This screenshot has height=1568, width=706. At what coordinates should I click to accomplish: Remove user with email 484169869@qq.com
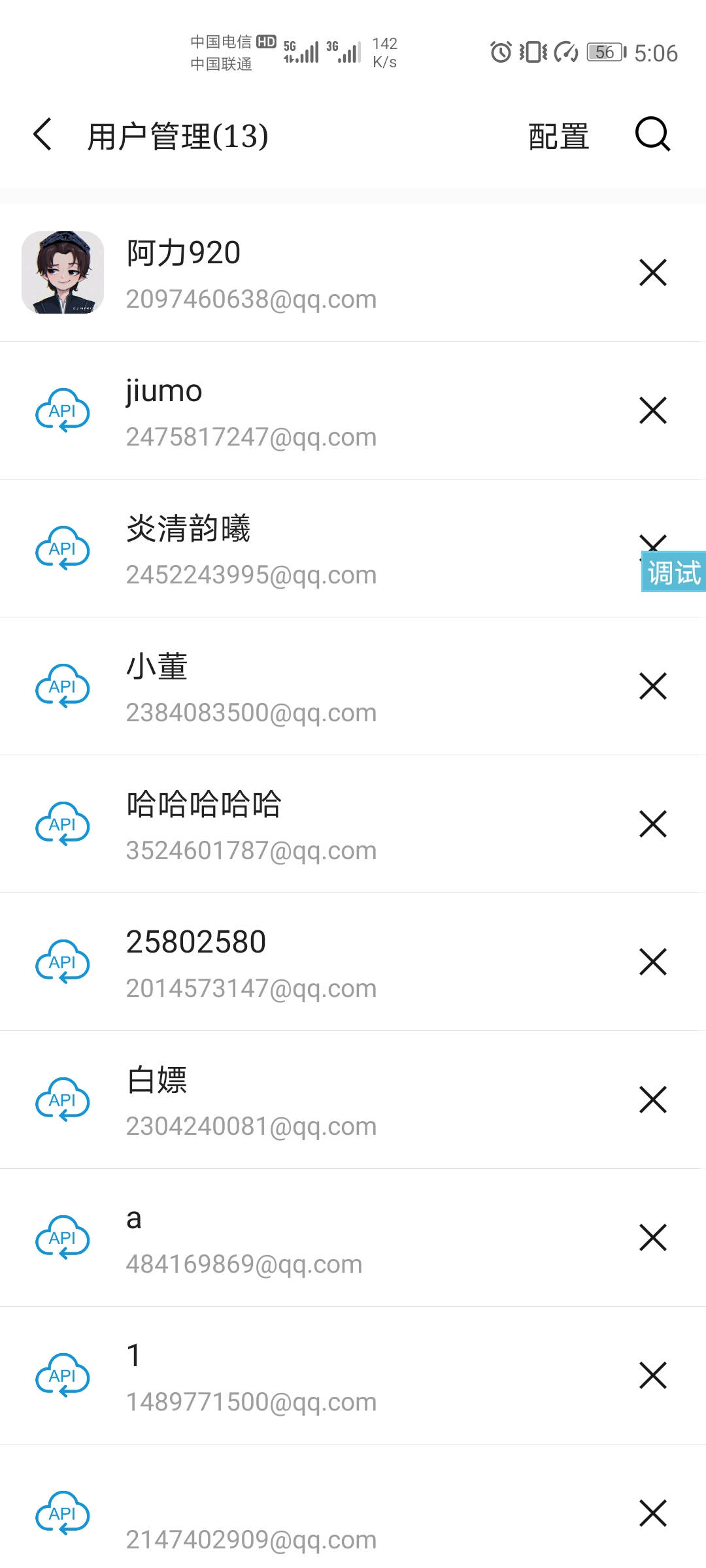coord(652,1238)
